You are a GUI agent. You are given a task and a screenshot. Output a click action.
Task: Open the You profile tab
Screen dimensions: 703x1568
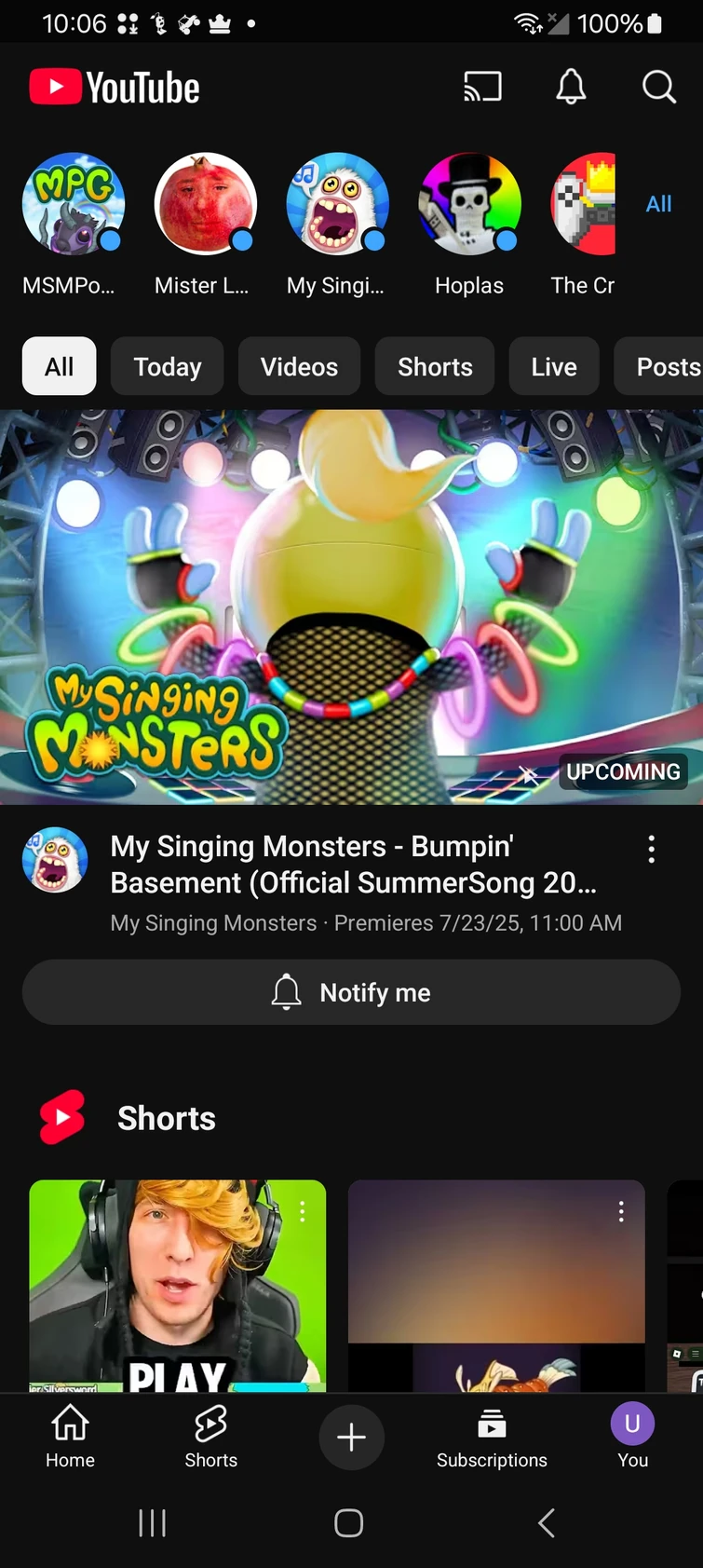pyautogui.click(x=632, y=1436)
